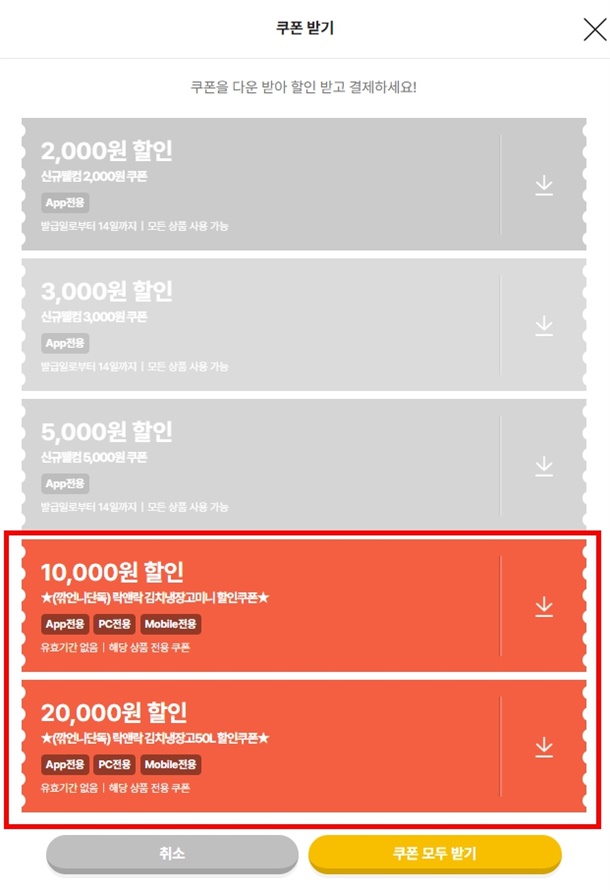The height and width of the screenshot is (890, 610).
Task: Tap the 취소 button
Action: [172, 854]
